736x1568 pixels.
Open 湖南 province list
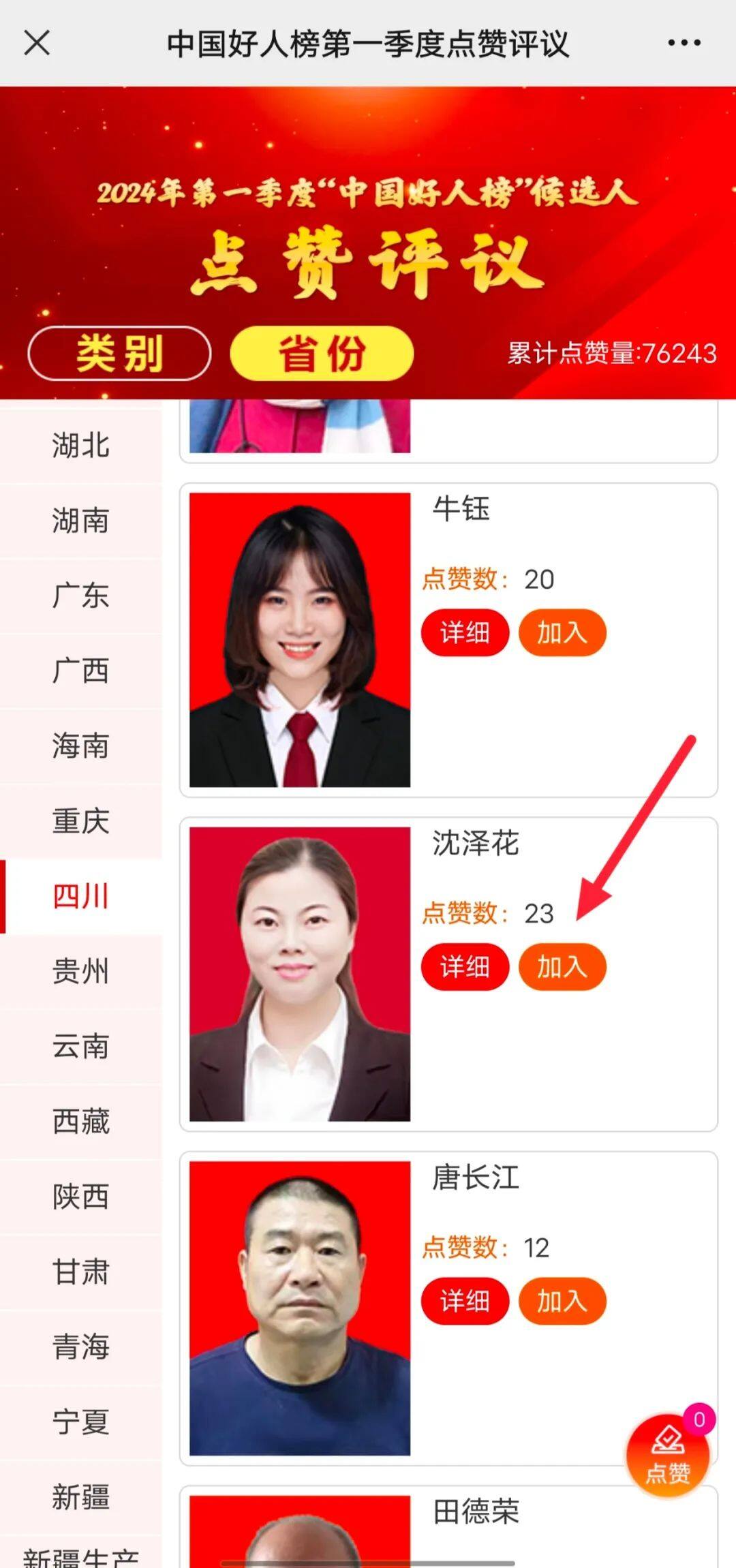click(x=80, y=521)
